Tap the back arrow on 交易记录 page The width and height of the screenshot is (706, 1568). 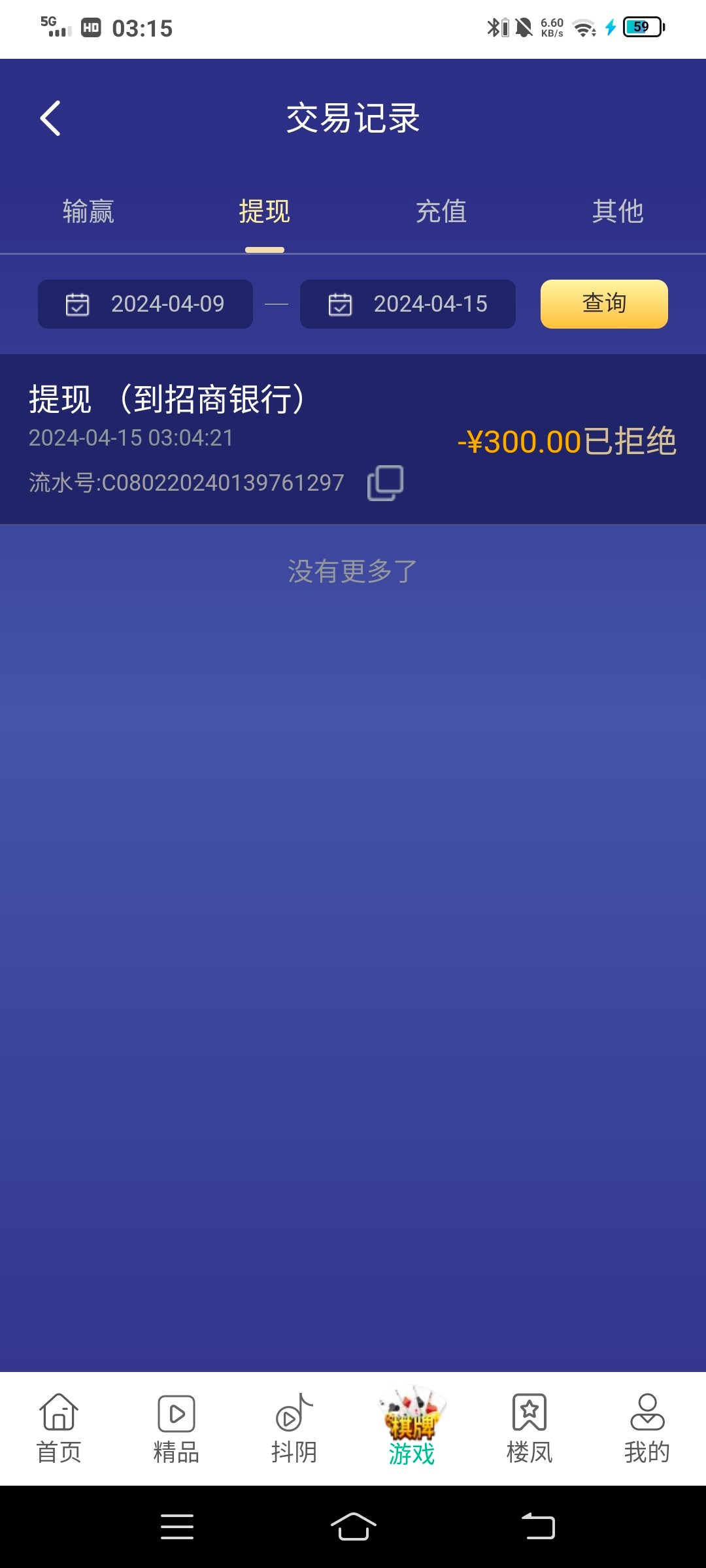[49, 118]
